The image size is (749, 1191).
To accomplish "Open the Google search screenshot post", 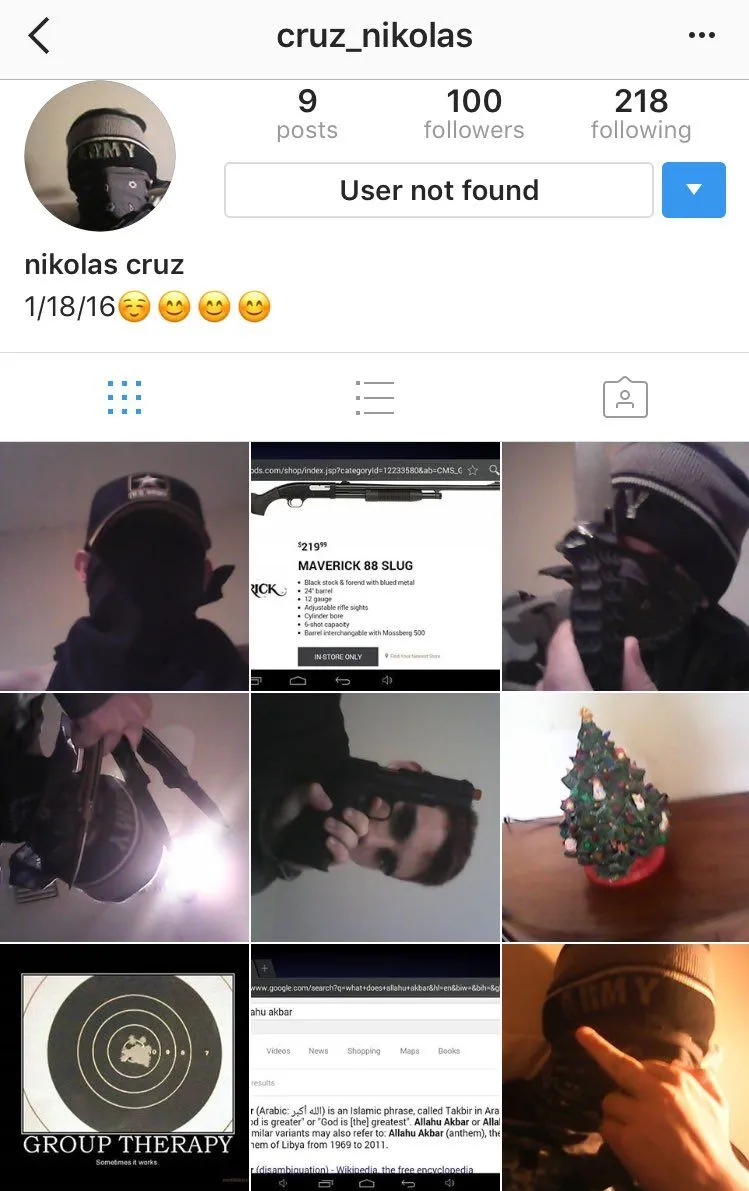I will (x=375, y=1066).
